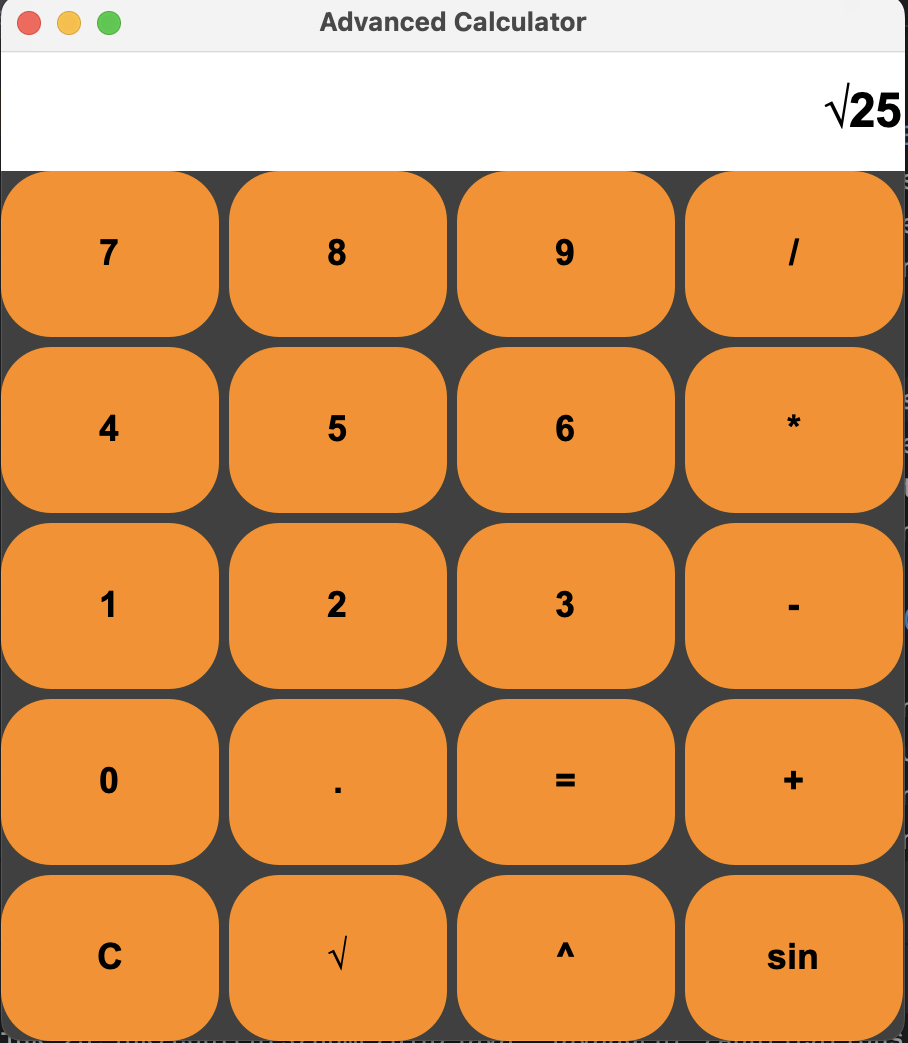This screenshot has width=908, height=1043.
Task: Tap the 7 digit key
Action: pyautogui.click(x=109, y=253)
